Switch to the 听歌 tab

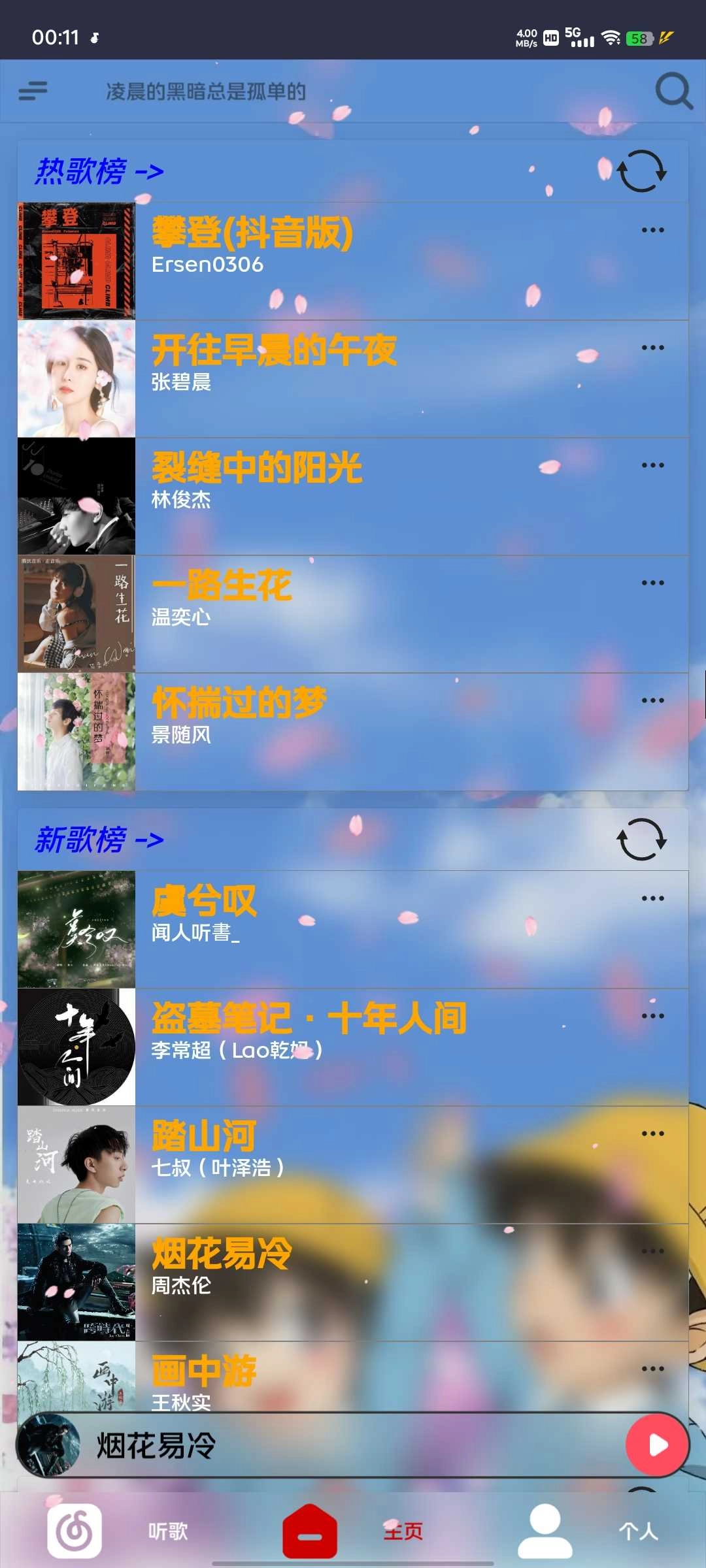118,1531
